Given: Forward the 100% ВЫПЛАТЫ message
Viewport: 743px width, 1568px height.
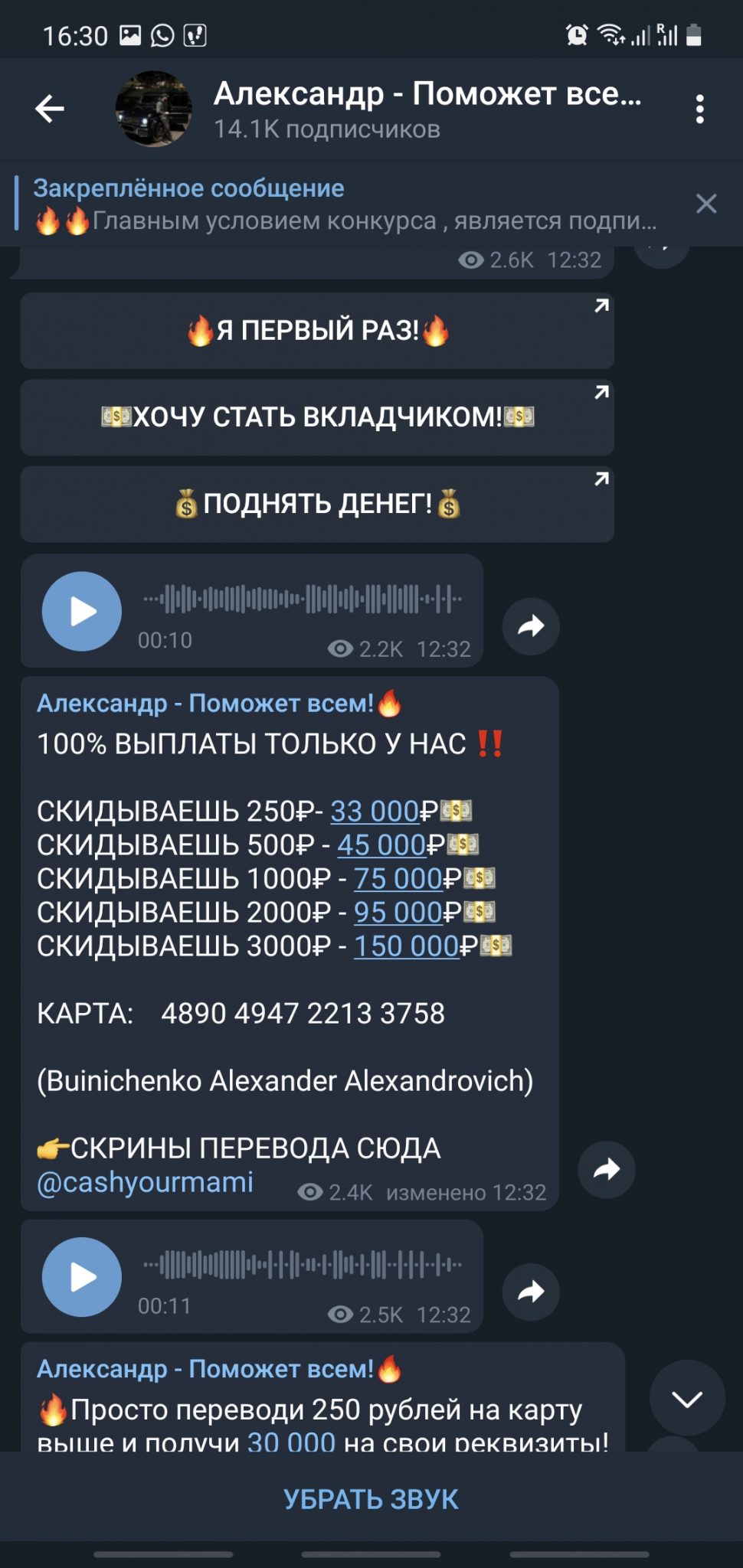Looking at the screenshot, I should (607, 1169).
